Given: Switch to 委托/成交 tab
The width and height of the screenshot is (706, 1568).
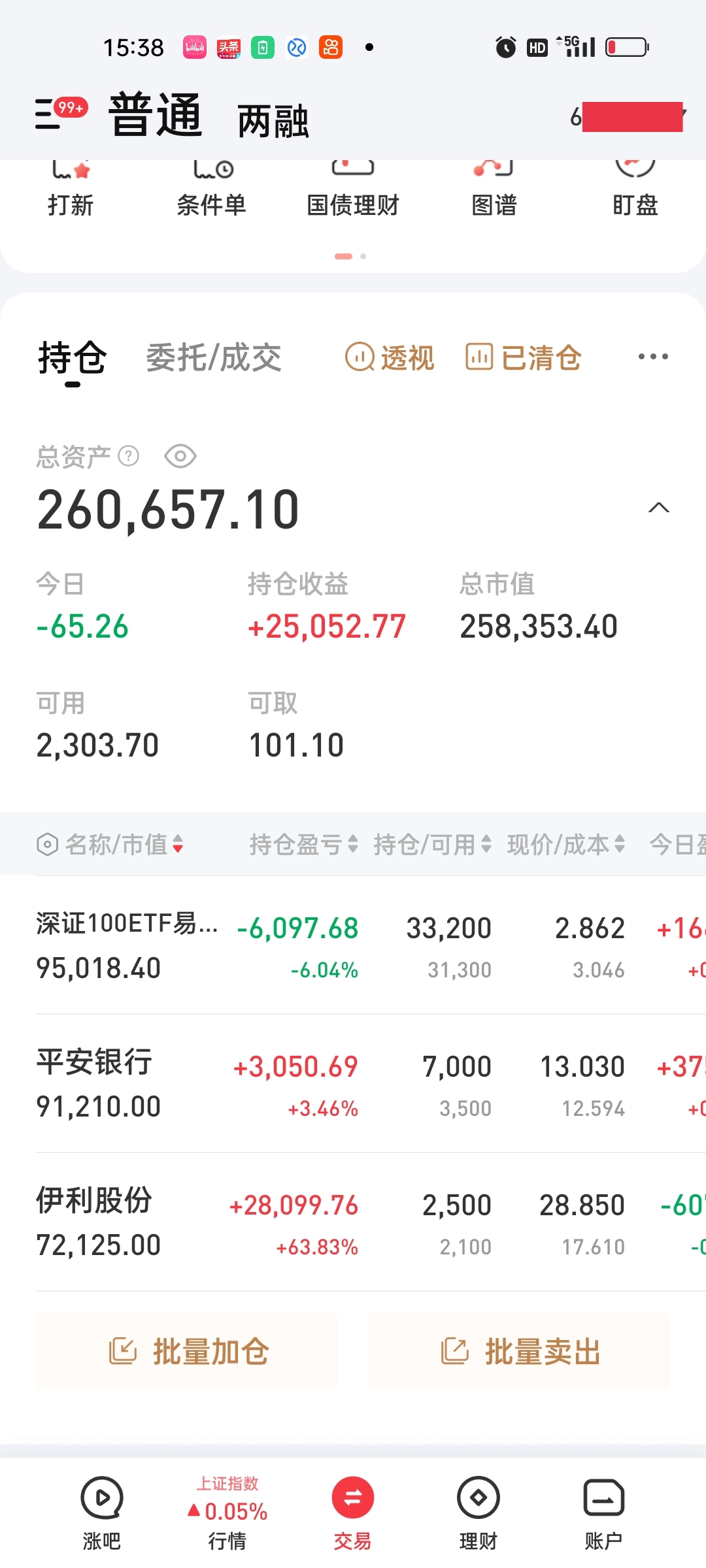Looking at the screenshot, I should 214,357.
